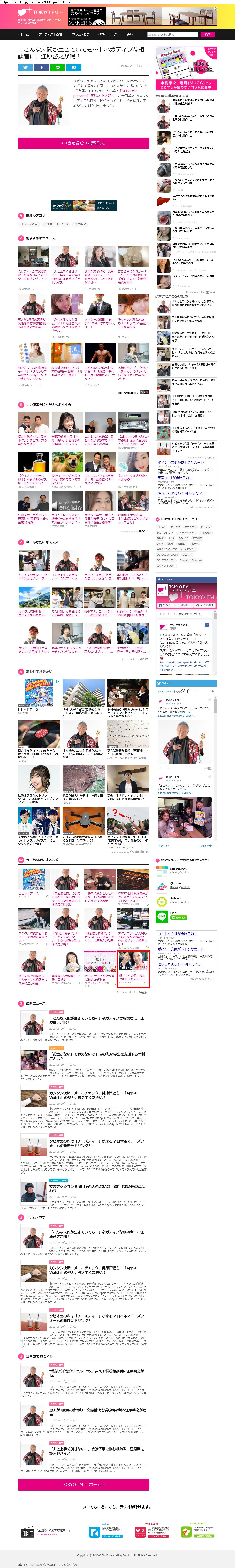Tap the pink 検索 search button

click(x=208, y=35)
